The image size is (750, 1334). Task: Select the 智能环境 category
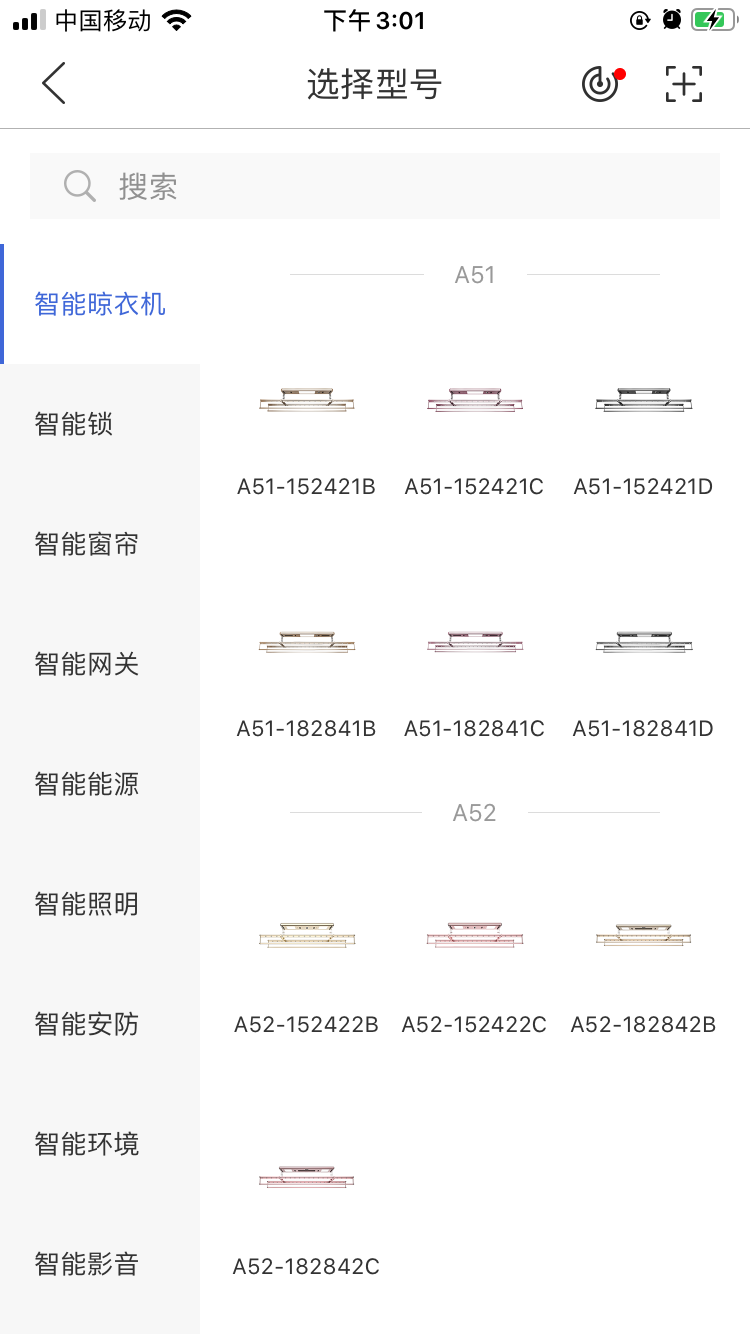click(x=100, y=1144)
